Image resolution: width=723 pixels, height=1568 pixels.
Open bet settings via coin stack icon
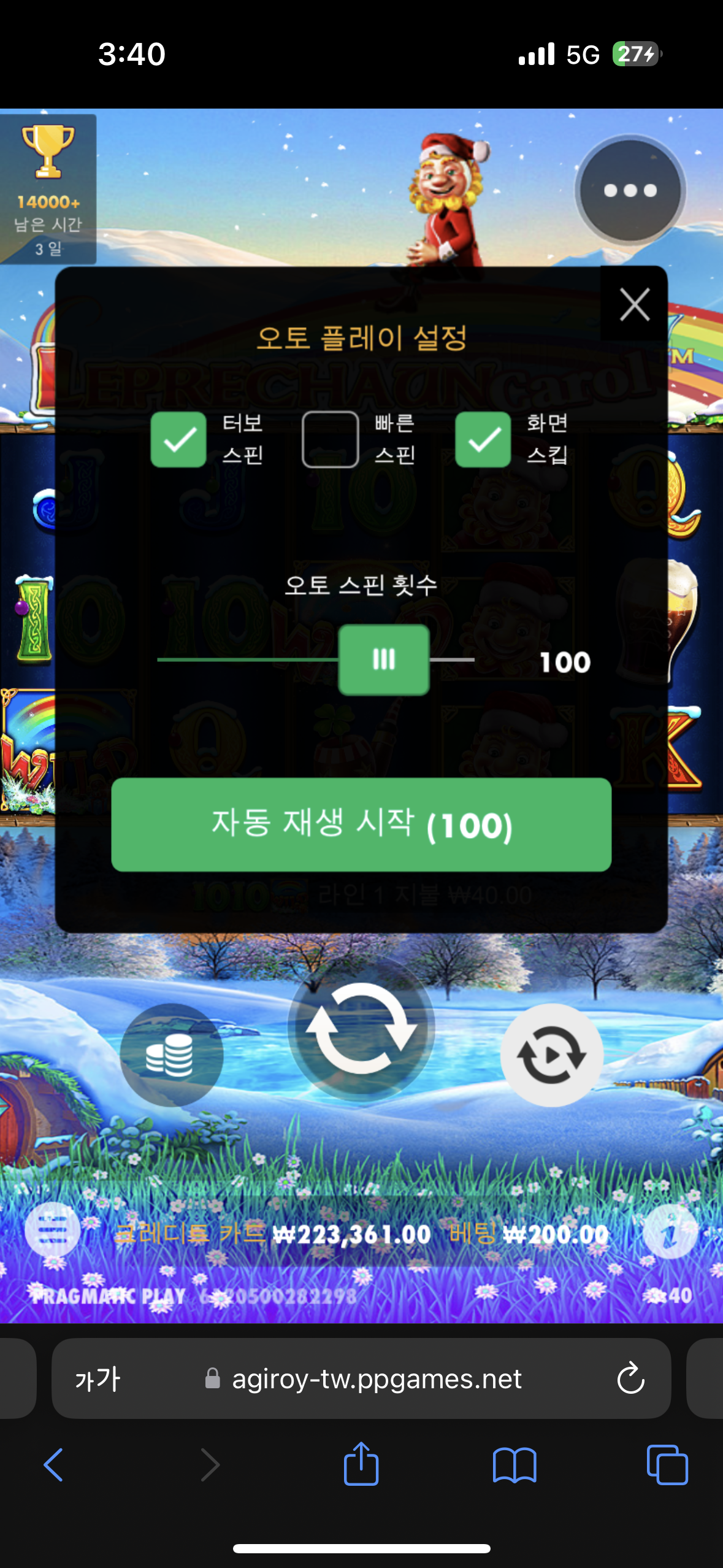point(171,1055)
